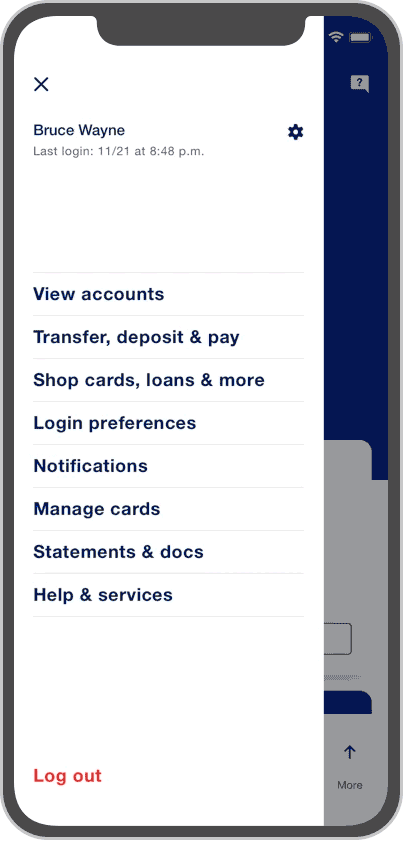This screenshot has height=857, width=420.
Task: Select Transfer, deposit & pay
Action: [x=168, y=337]
